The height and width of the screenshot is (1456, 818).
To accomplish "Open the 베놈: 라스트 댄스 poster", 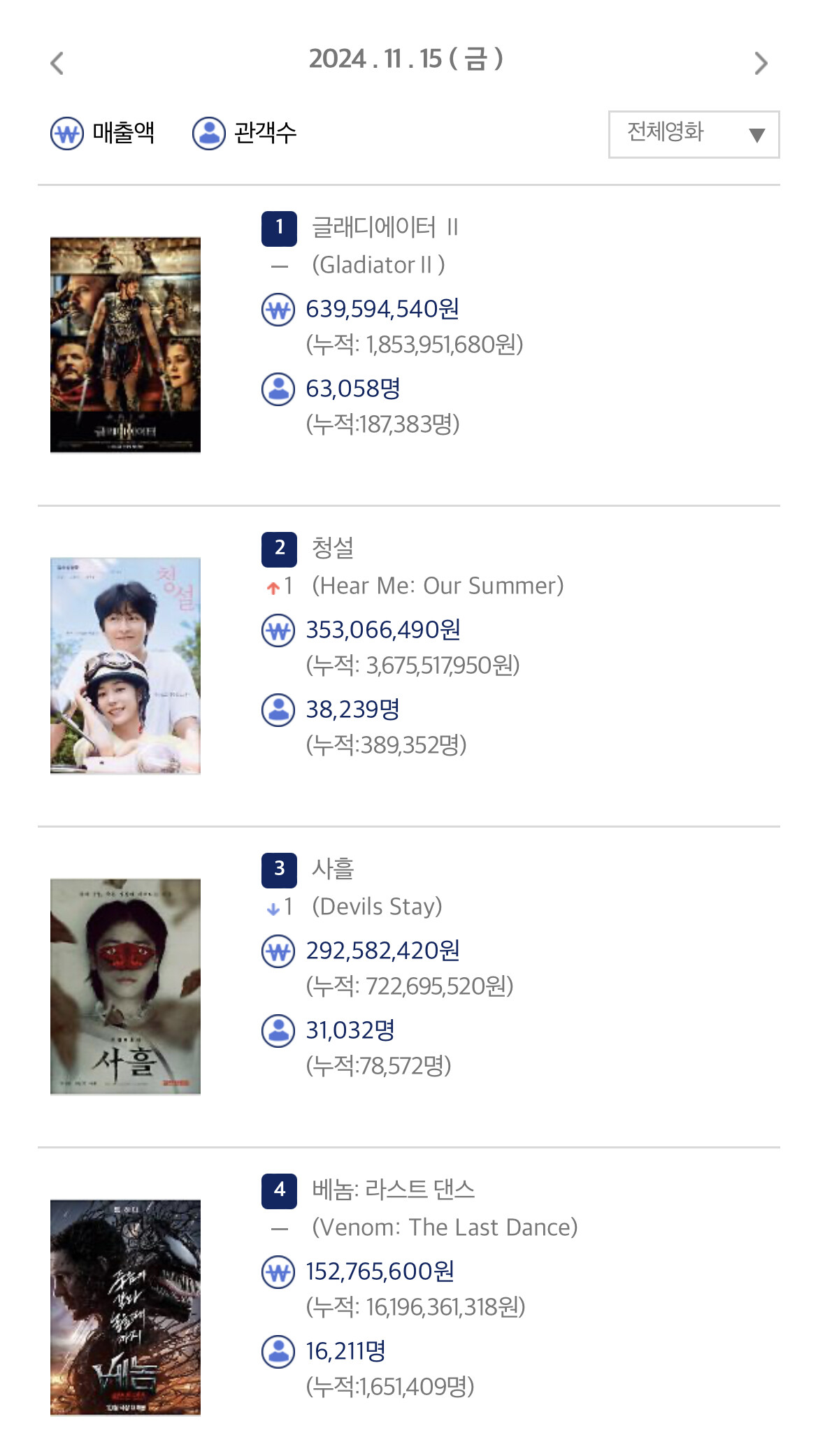I will pos(126,1307).
